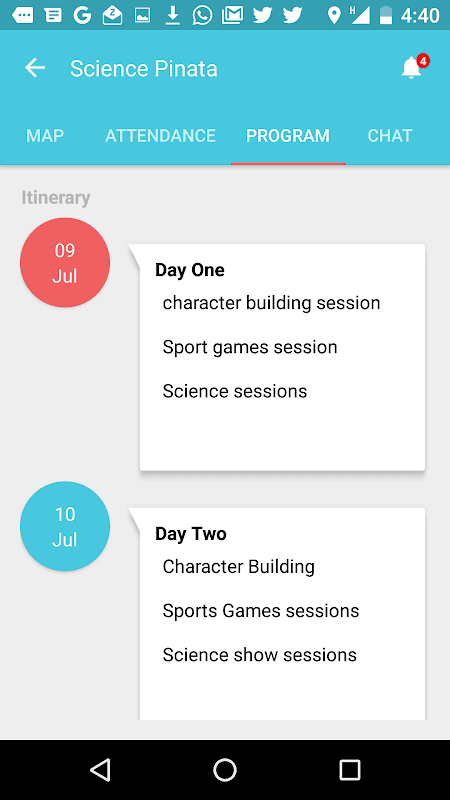Open the recent apps view
The image size is (450, 800).
[x=350, y=770]
